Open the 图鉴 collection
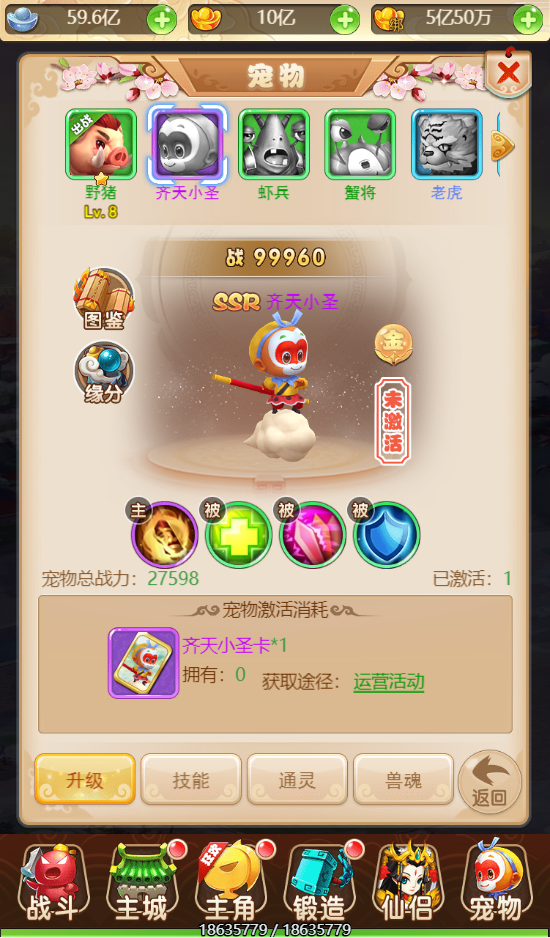550x938 pixels. [x=104, y=300]
